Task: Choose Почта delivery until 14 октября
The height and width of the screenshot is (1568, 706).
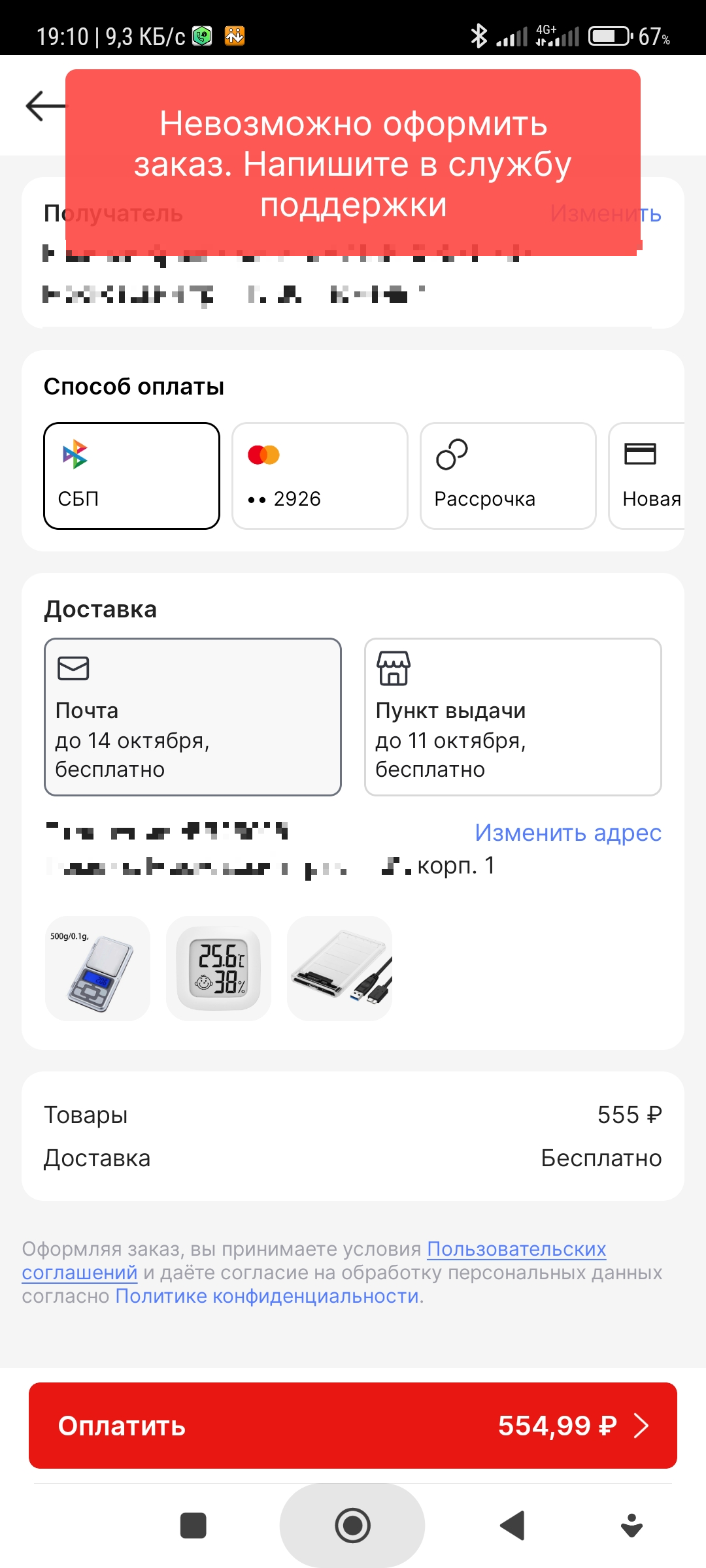Action: coord(193,717)
